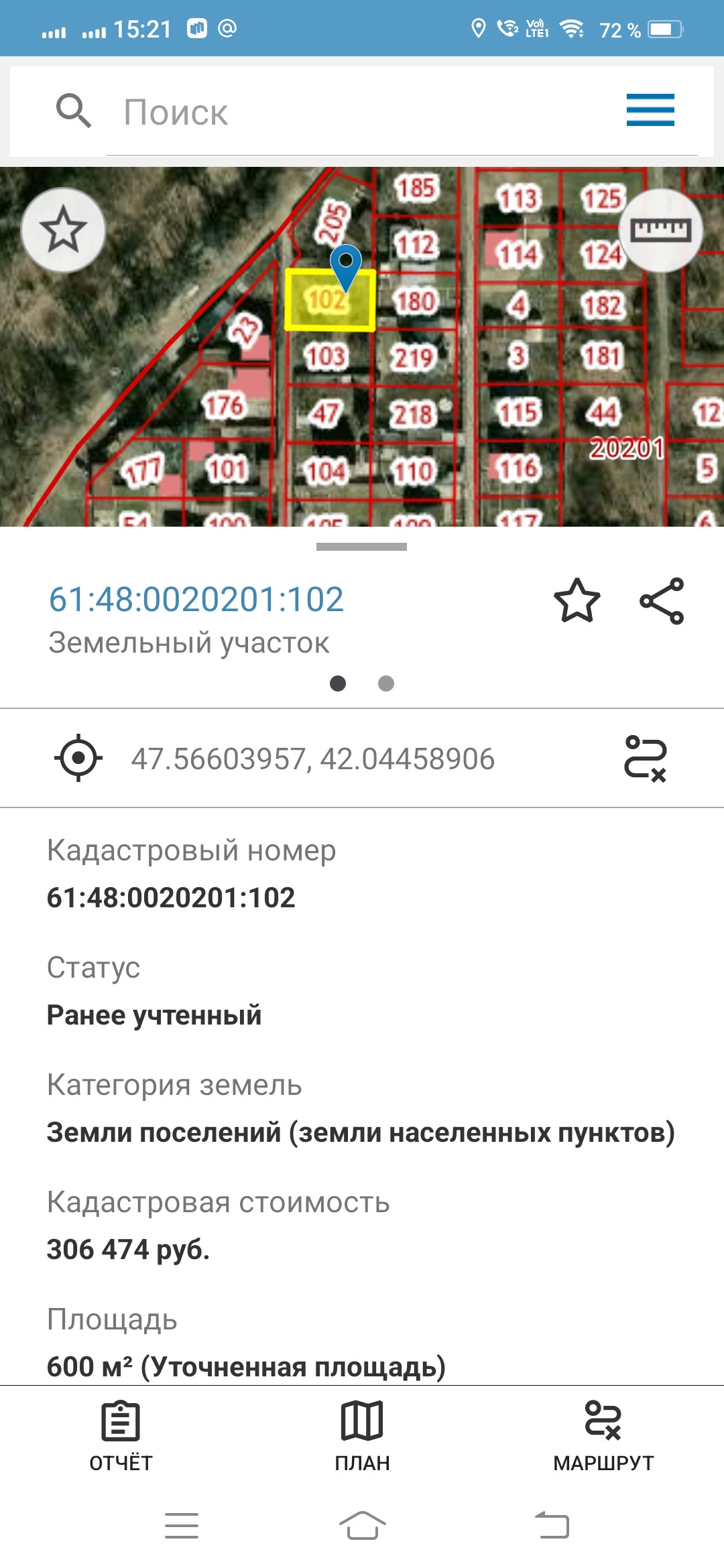The height and width of the screenshot is (1568, 724).
Task: Select parcel 103 on the map
Action: (x=326, y=357)
